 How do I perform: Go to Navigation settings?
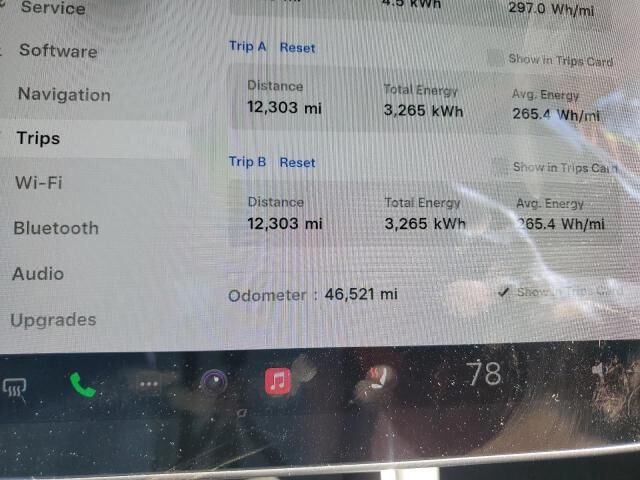point(64,95)
